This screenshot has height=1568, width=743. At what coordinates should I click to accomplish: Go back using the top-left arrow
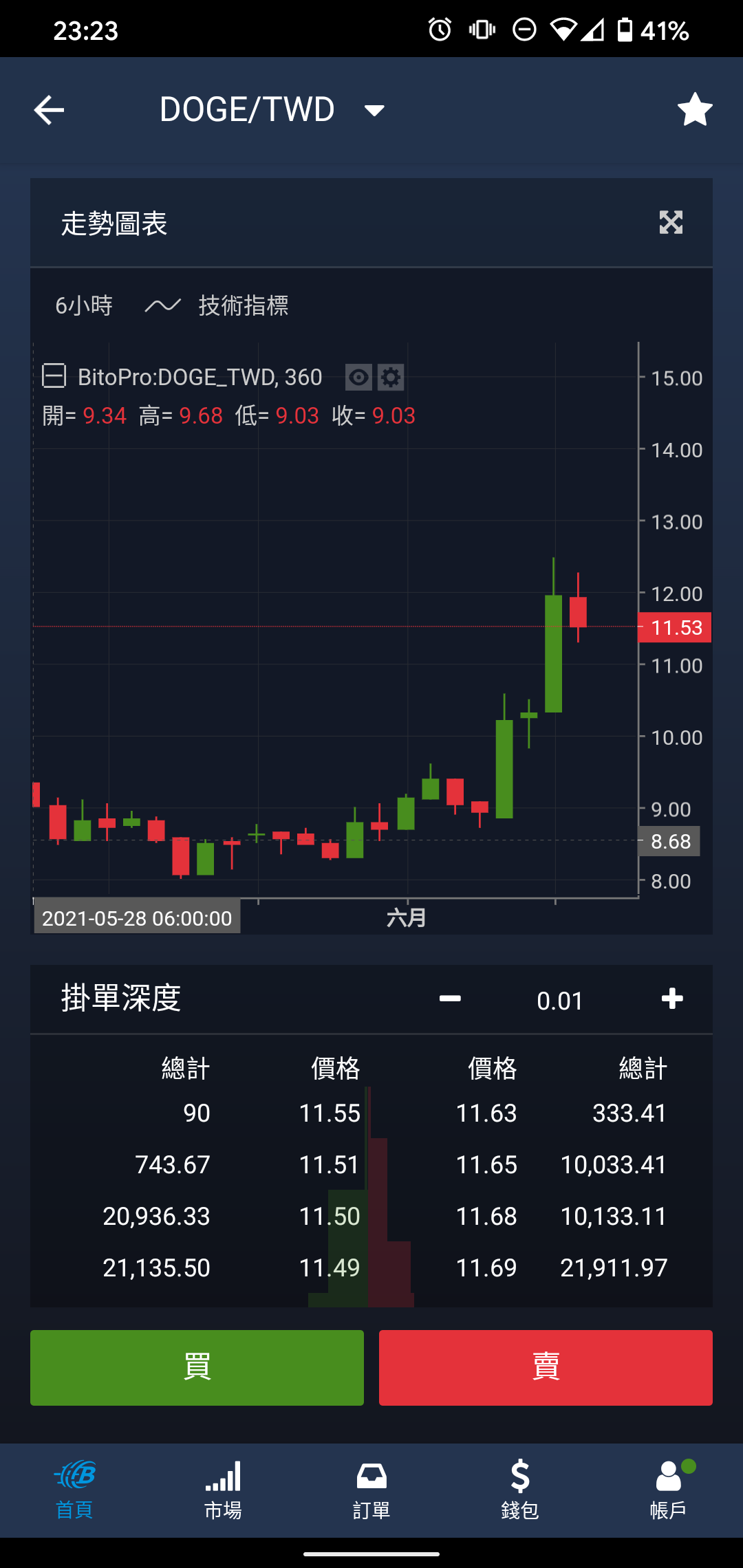[x=49, y=110]
